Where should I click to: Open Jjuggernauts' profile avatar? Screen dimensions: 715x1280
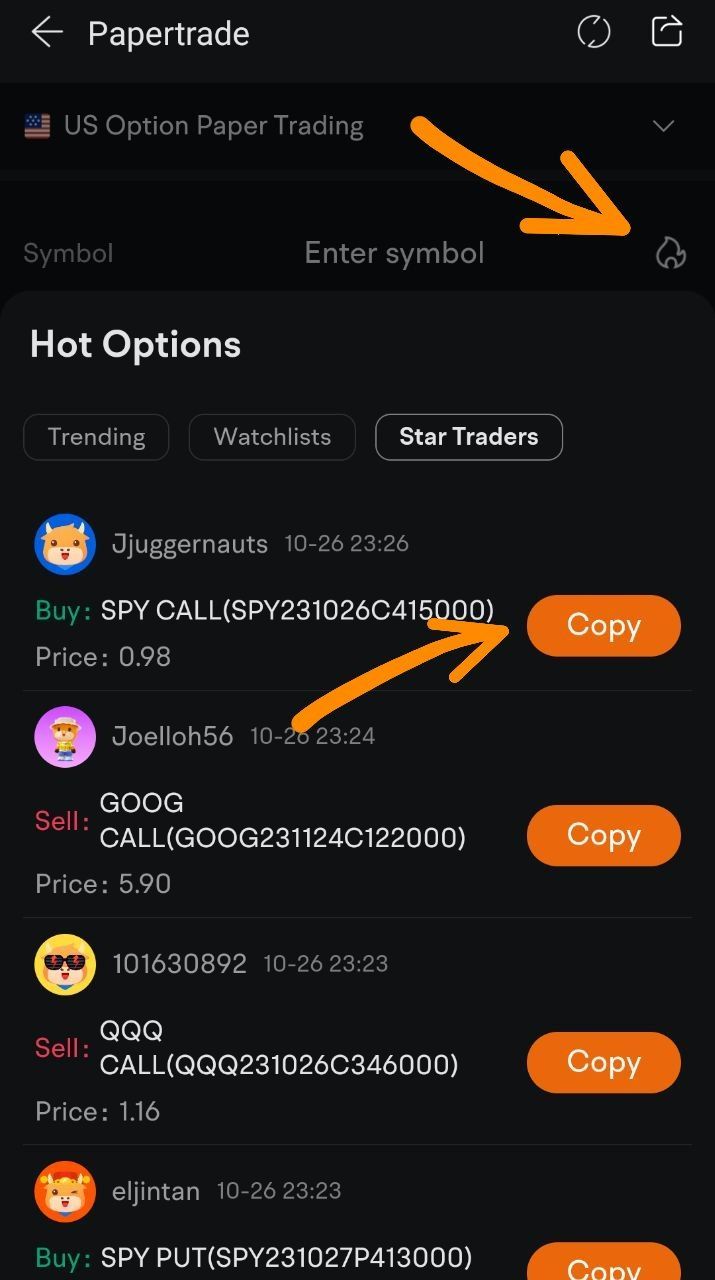pyautogui.click(x=65, y=544)
